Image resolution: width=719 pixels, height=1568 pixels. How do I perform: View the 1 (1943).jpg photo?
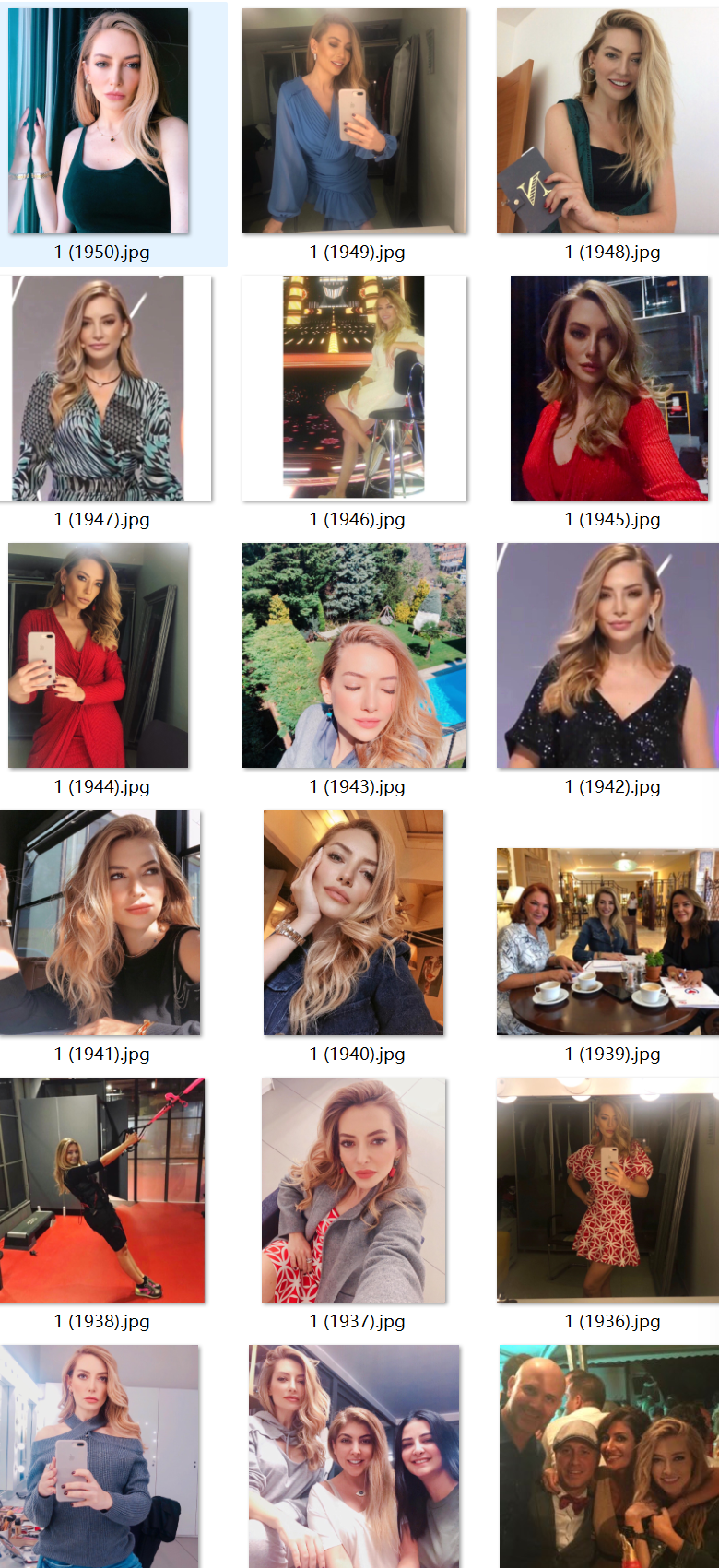pos(354,655)
